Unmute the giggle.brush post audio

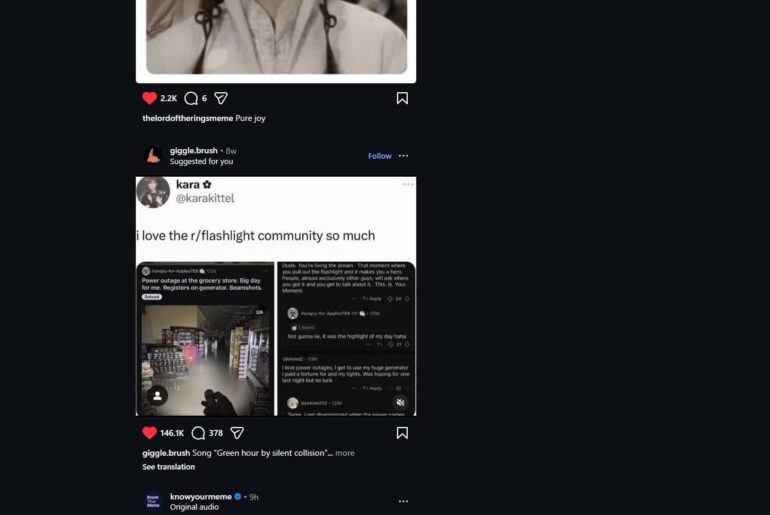click(x=401, y=402)
